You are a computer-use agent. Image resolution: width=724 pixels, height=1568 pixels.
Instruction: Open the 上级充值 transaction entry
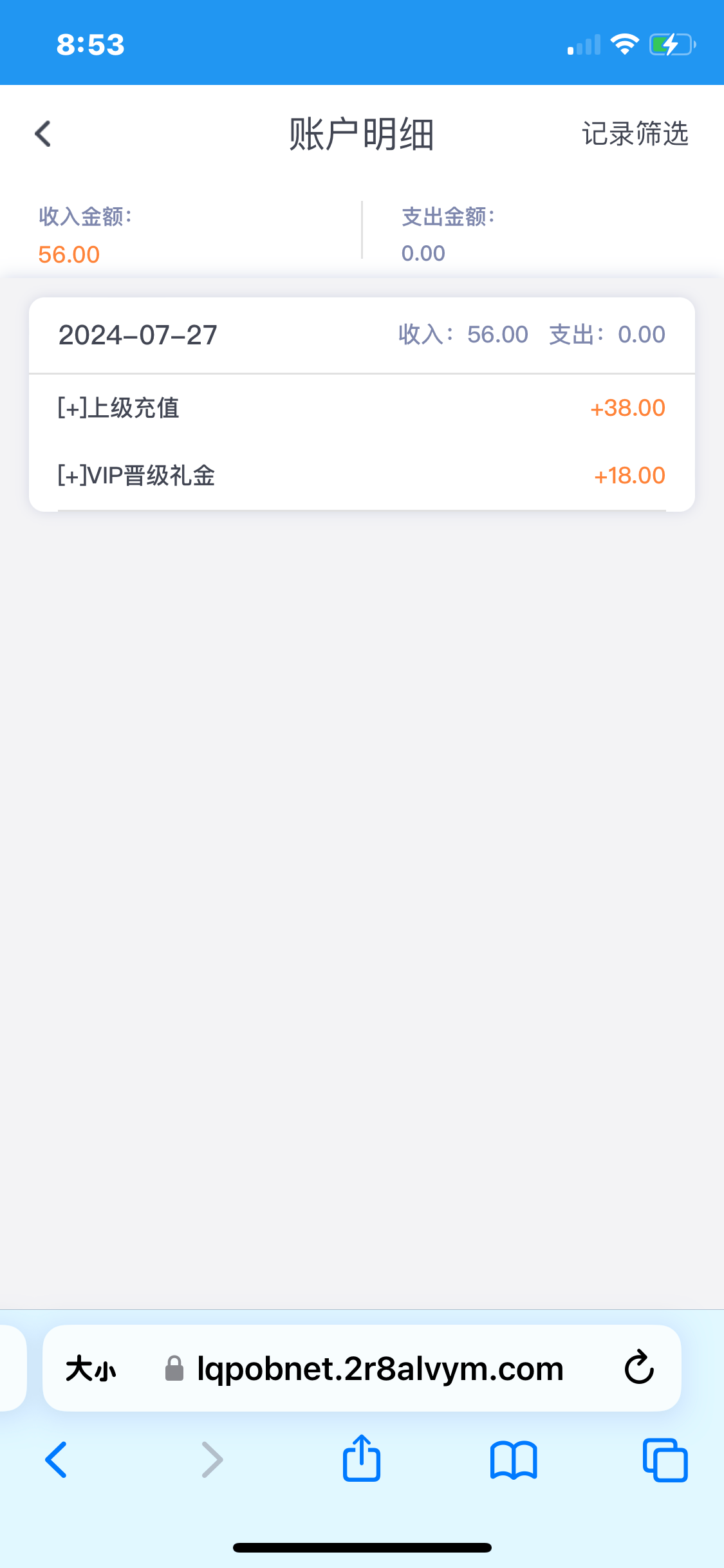coord(362,408)
